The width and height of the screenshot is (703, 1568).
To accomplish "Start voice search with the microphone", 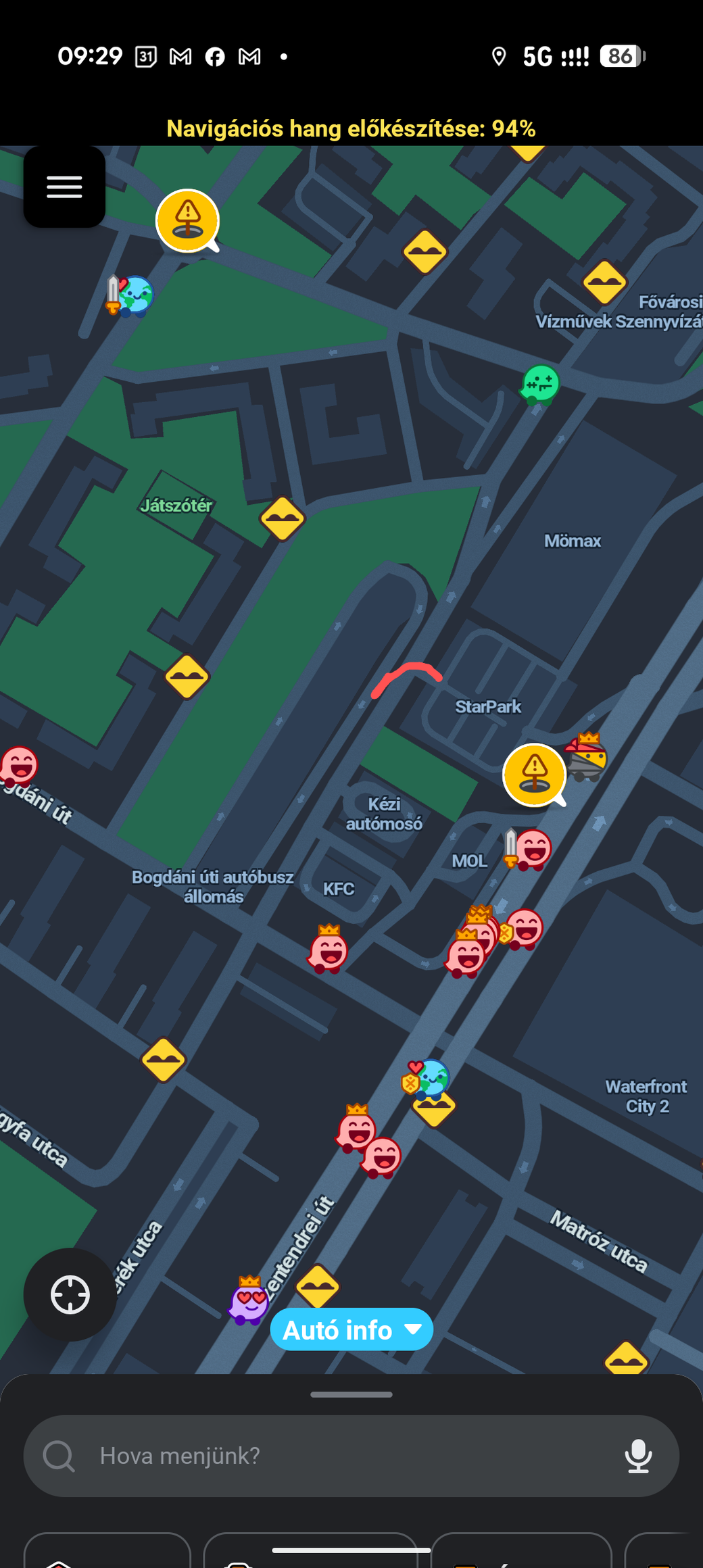I will click(x=637, y=1455).
